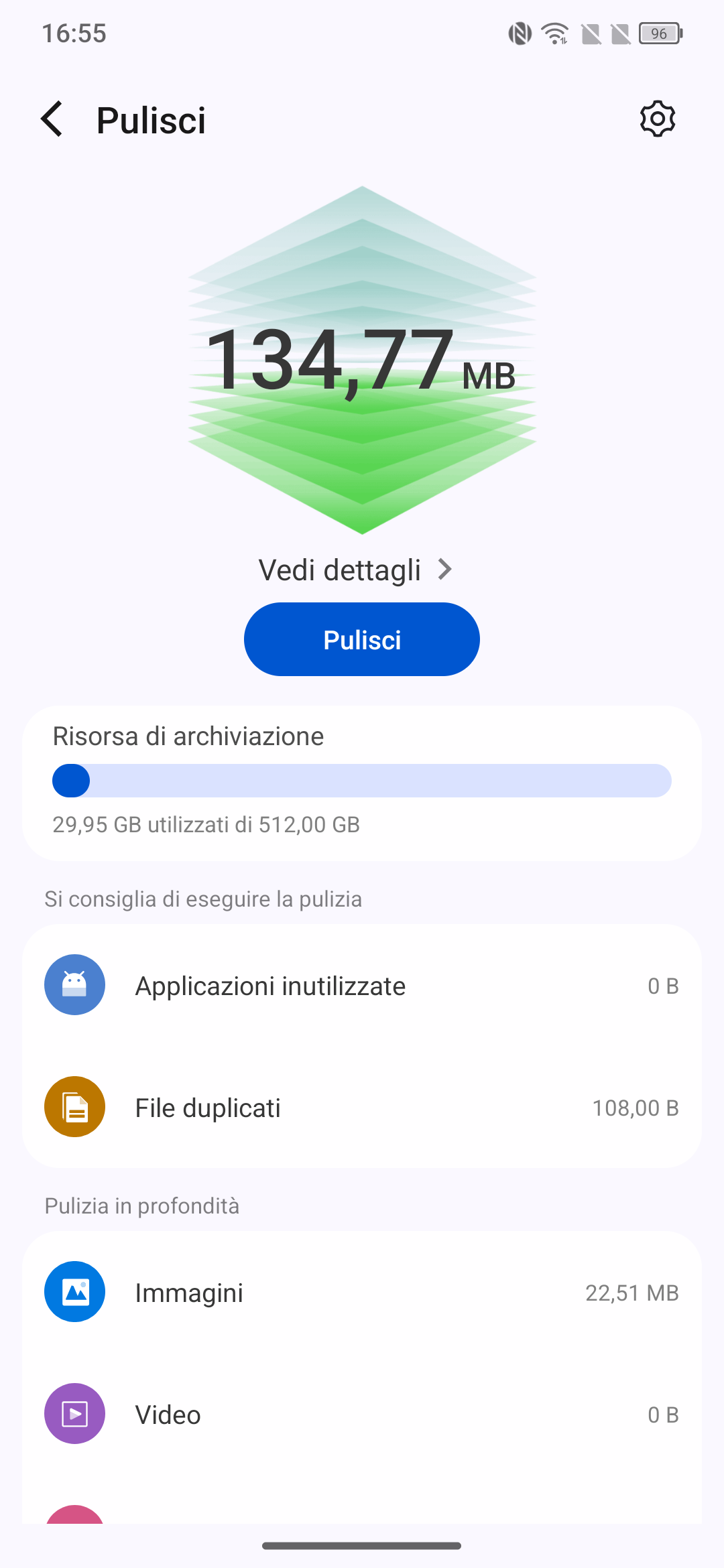Viewport: 724px width, 1568px height.
Task: Open the Immagini row
Action: 362,1292
